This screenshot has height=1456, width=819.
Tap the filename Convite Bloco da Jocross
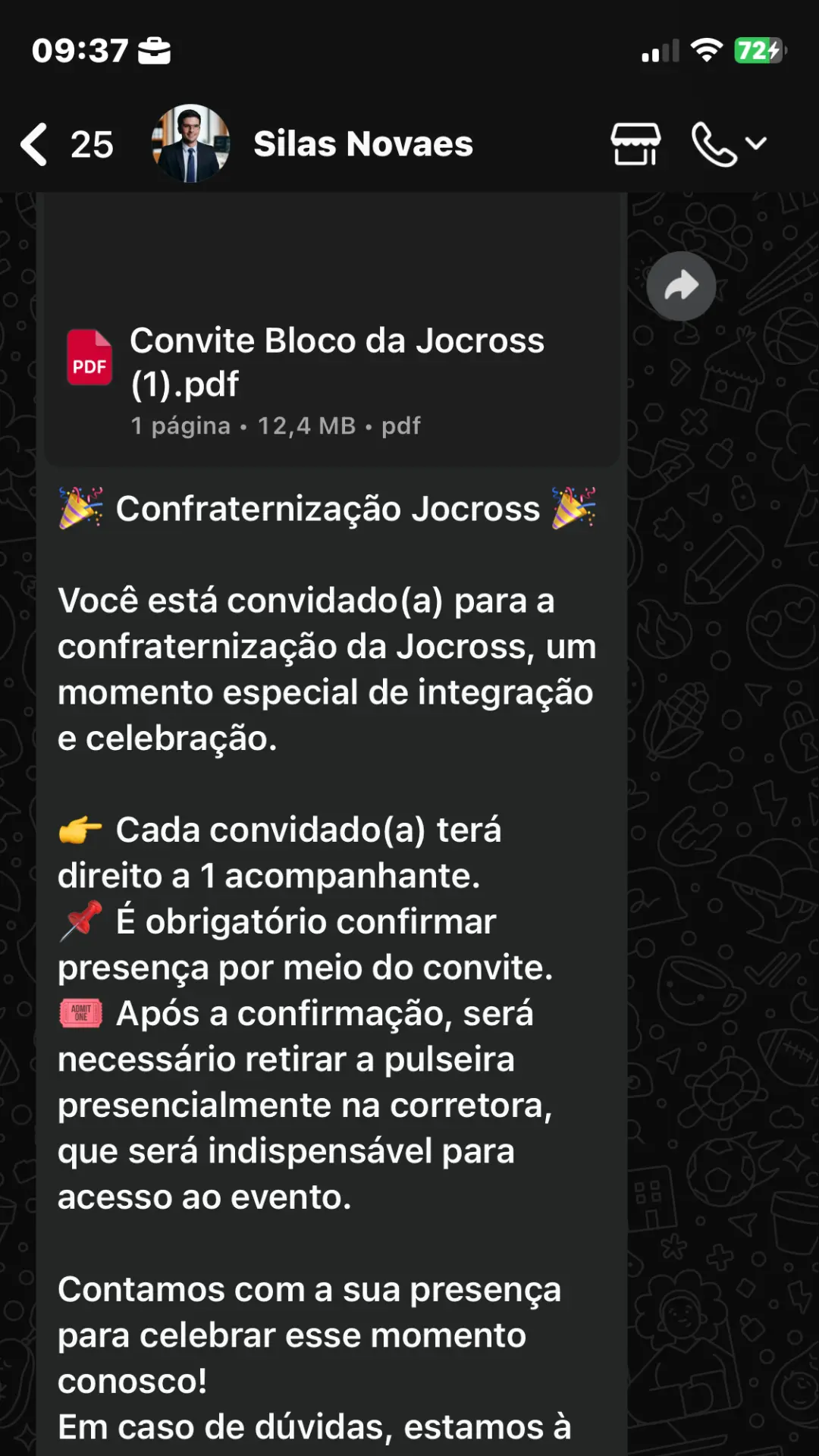point(338,340)
